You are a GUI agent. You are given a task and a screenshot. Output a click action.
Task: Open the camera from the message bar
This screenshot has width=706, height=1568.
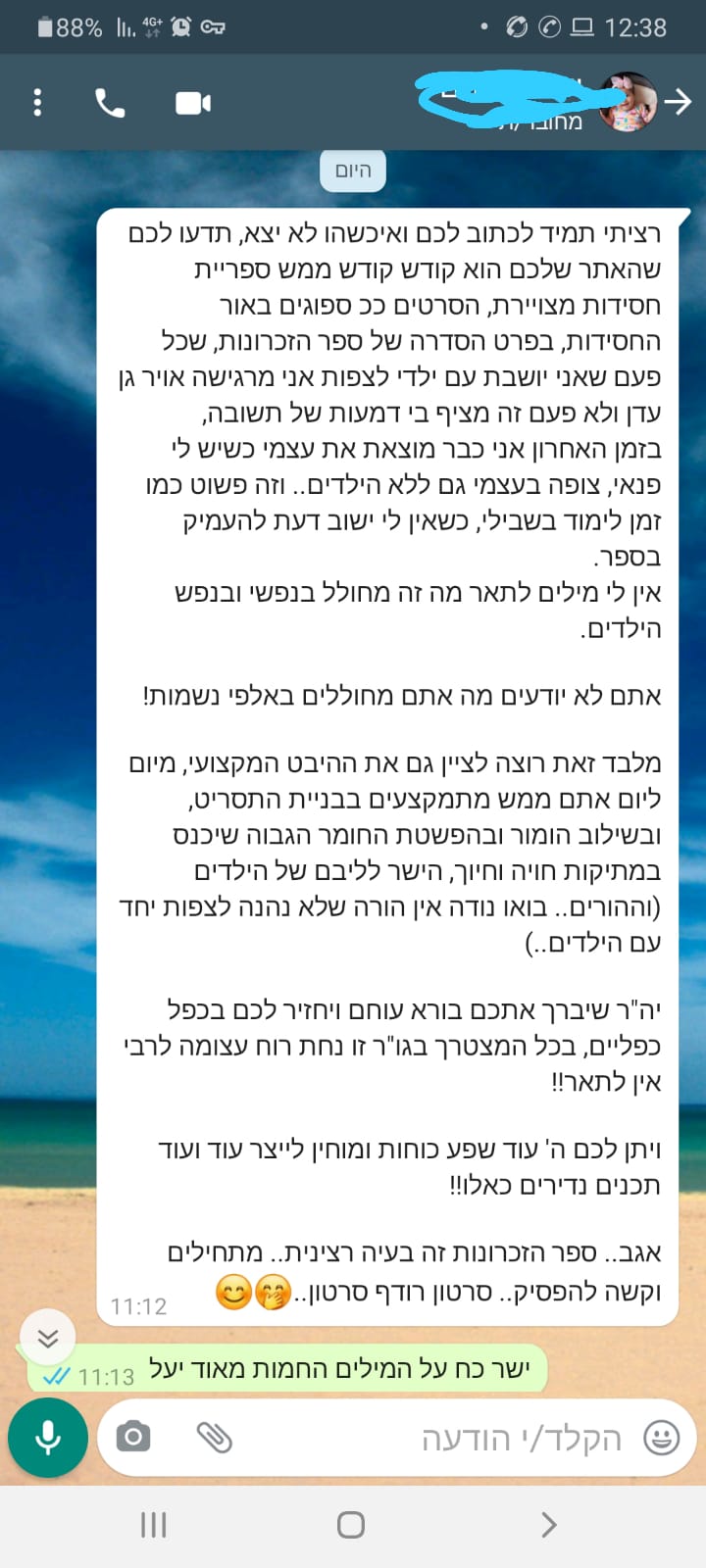[133, 1438]
